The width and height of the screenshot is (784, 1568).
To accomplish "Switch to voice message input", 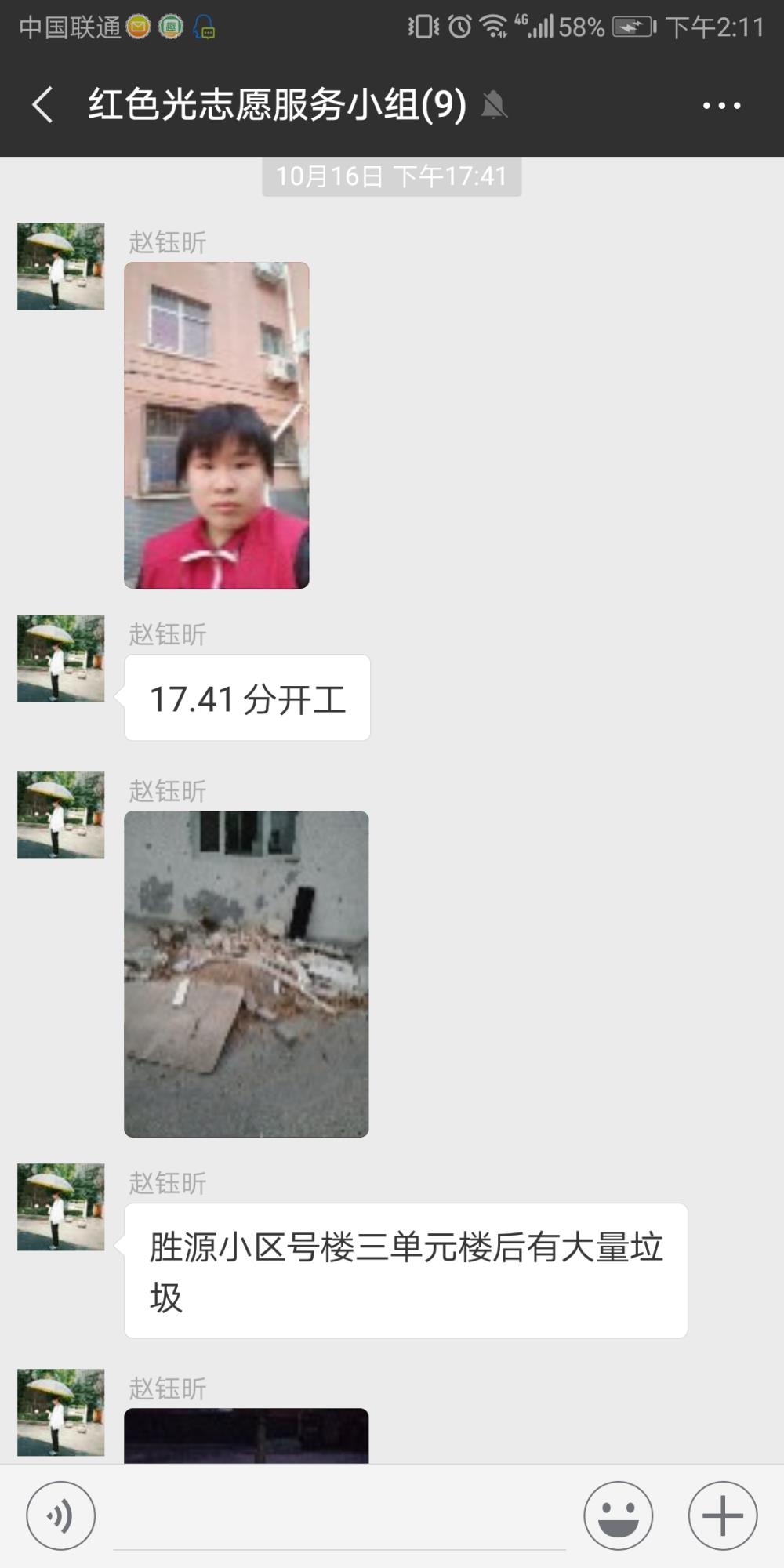I will (x=61, y=1515).
